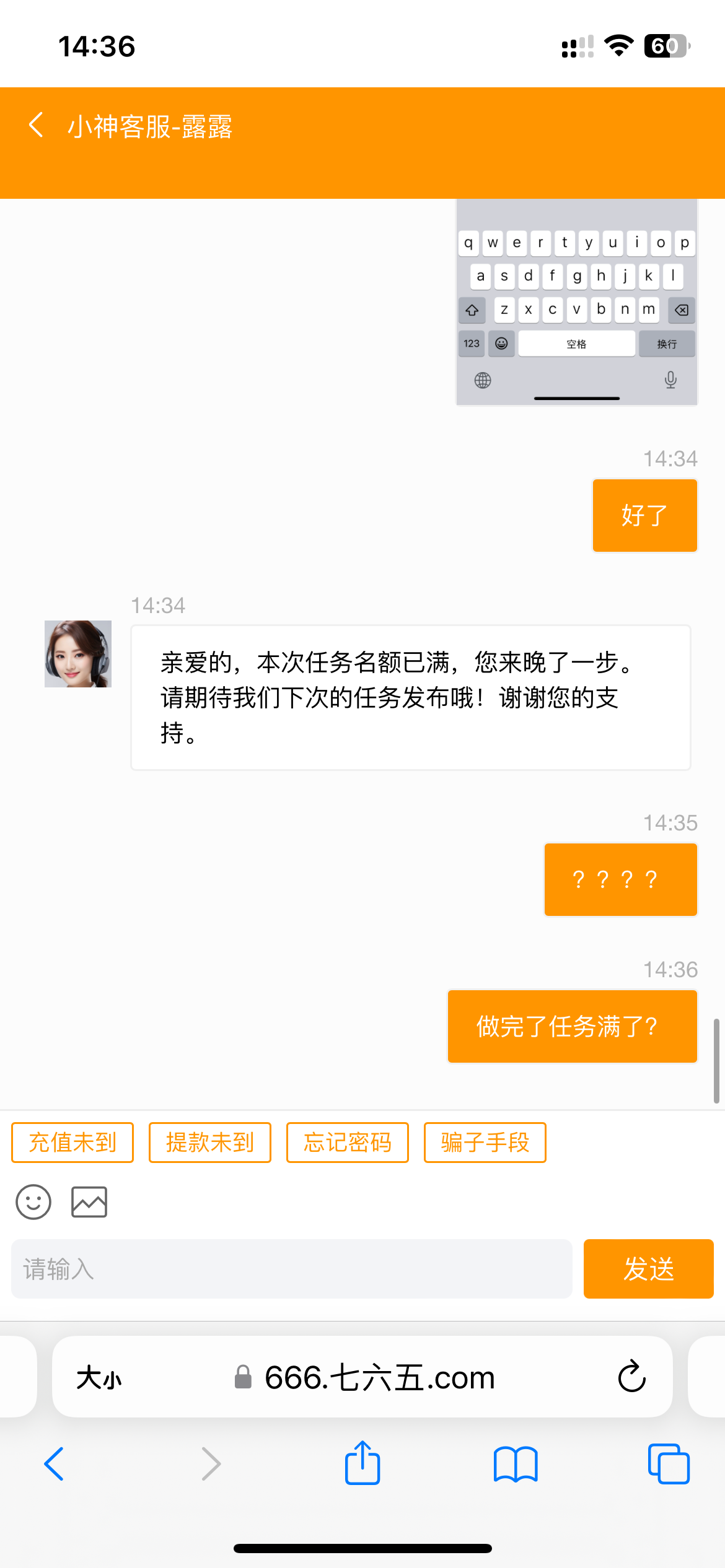Open the sent keyboard screenshot image

click(577, 302)
